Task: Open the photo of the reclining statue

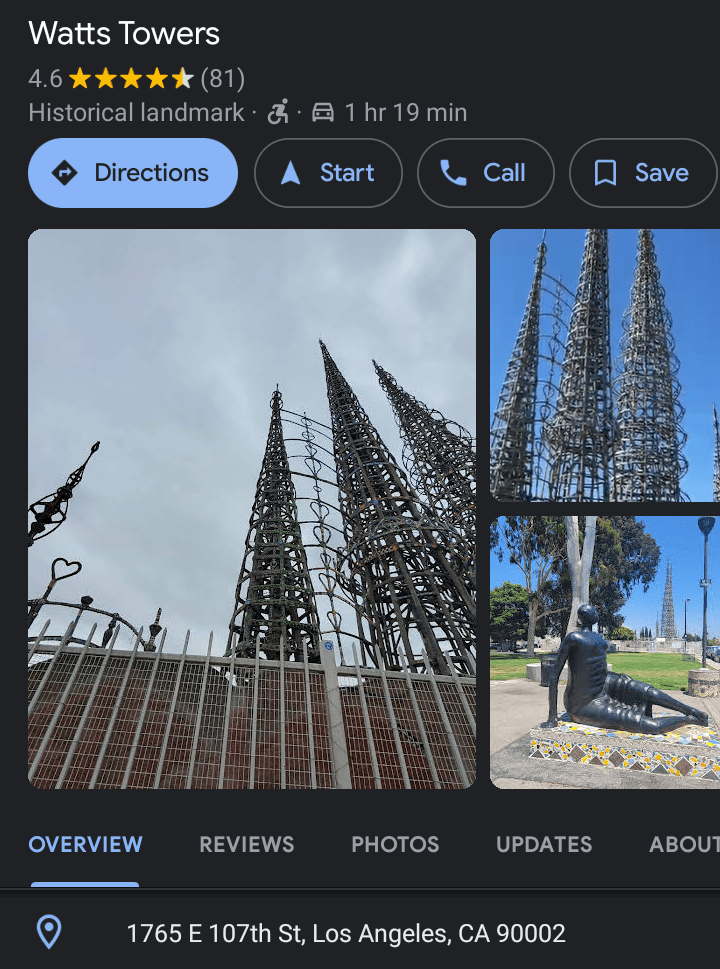Action: (605, 652)
